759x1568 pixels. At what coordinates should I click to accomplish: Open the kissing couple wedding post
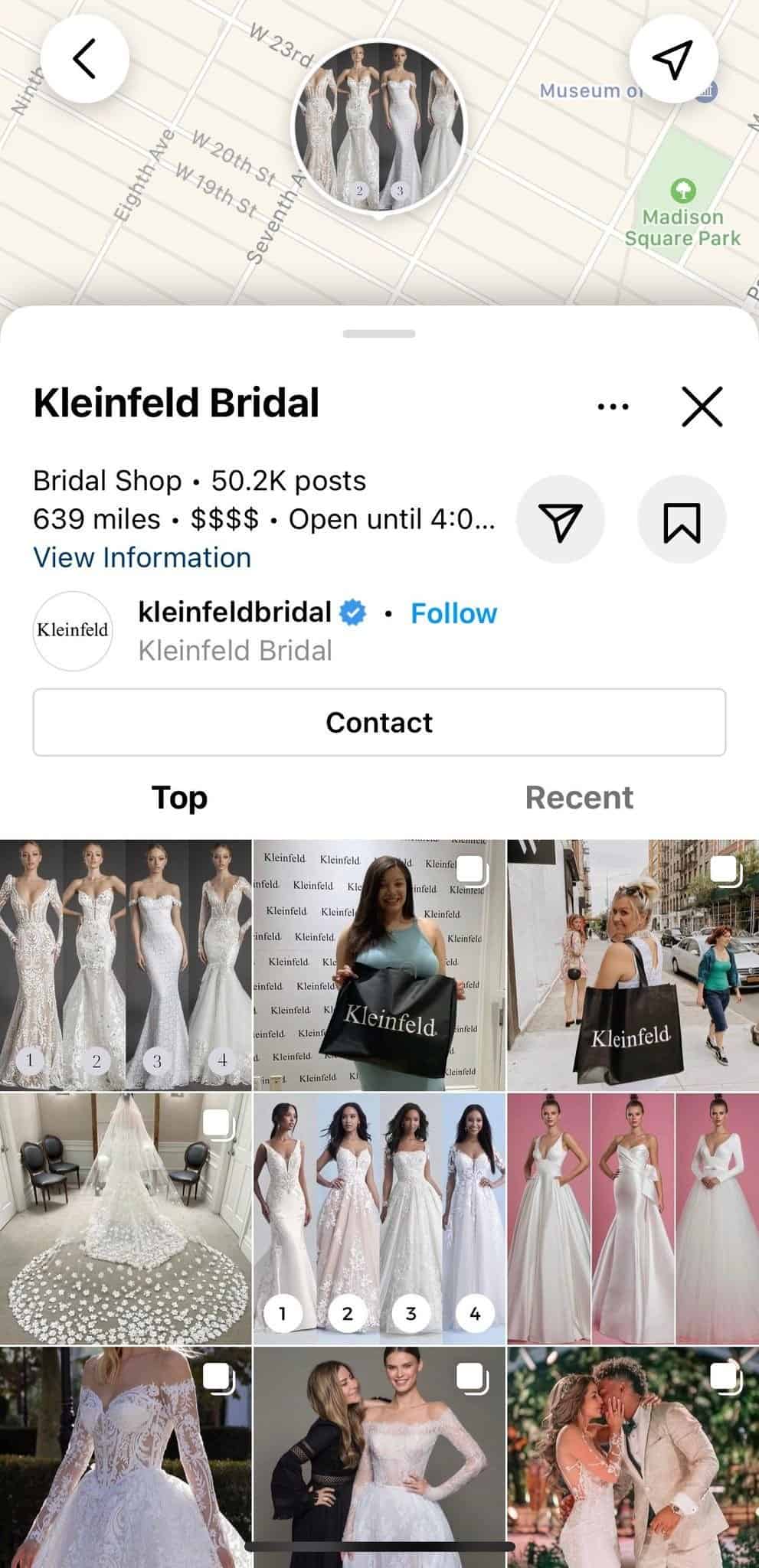(x=633, y=1458)
